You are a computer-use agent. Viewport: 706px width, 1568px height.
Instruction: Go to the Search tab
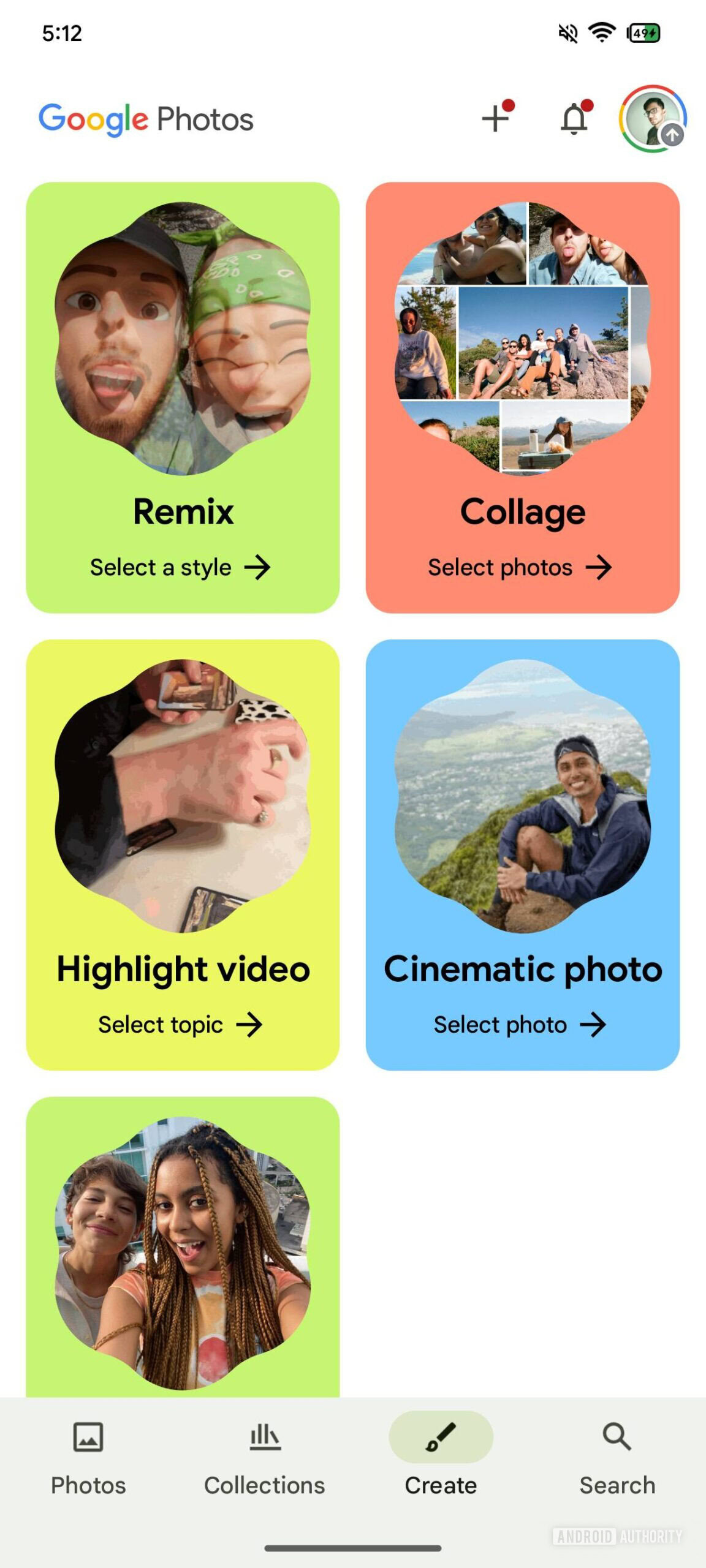point(617,1458)
